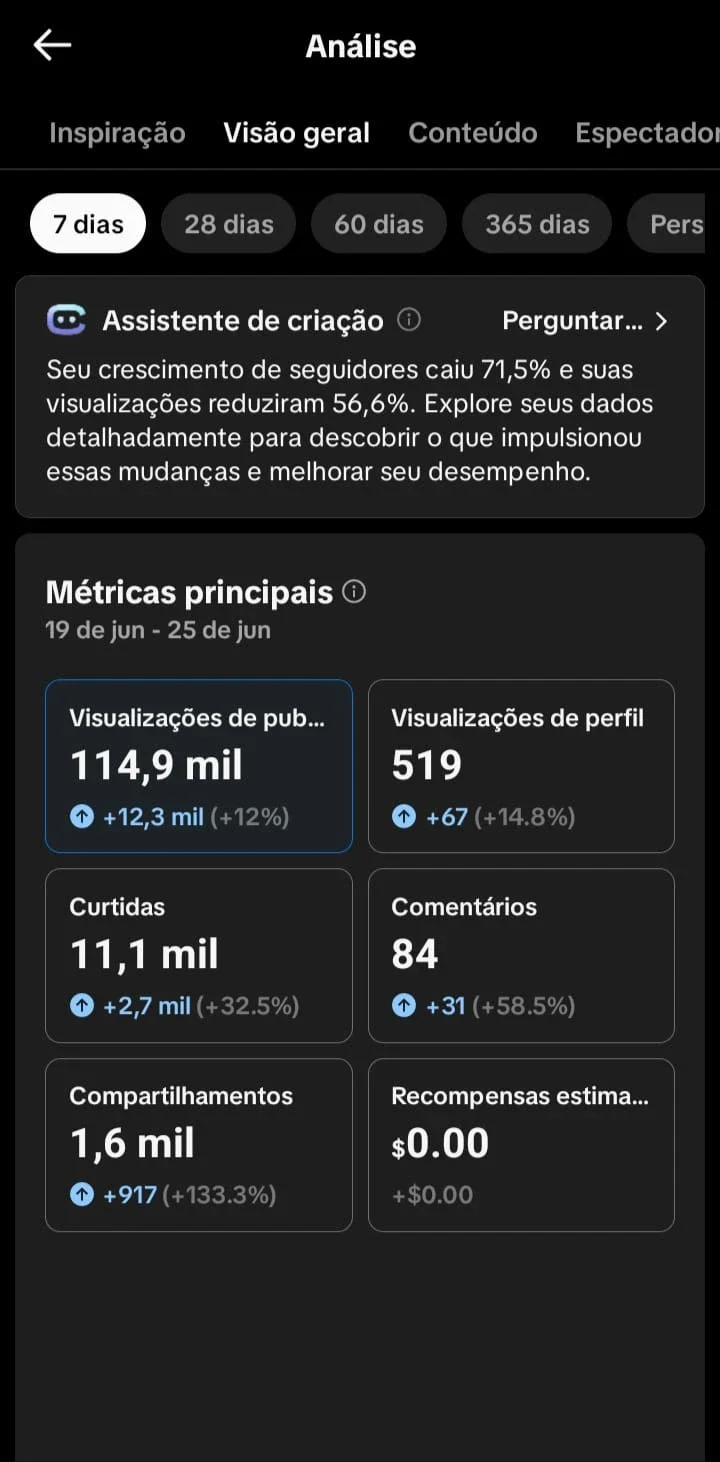Select the 28 dias range chip
Viewport: 720px width, 1462px height.
pyautogui.click(x=229, y=224)
